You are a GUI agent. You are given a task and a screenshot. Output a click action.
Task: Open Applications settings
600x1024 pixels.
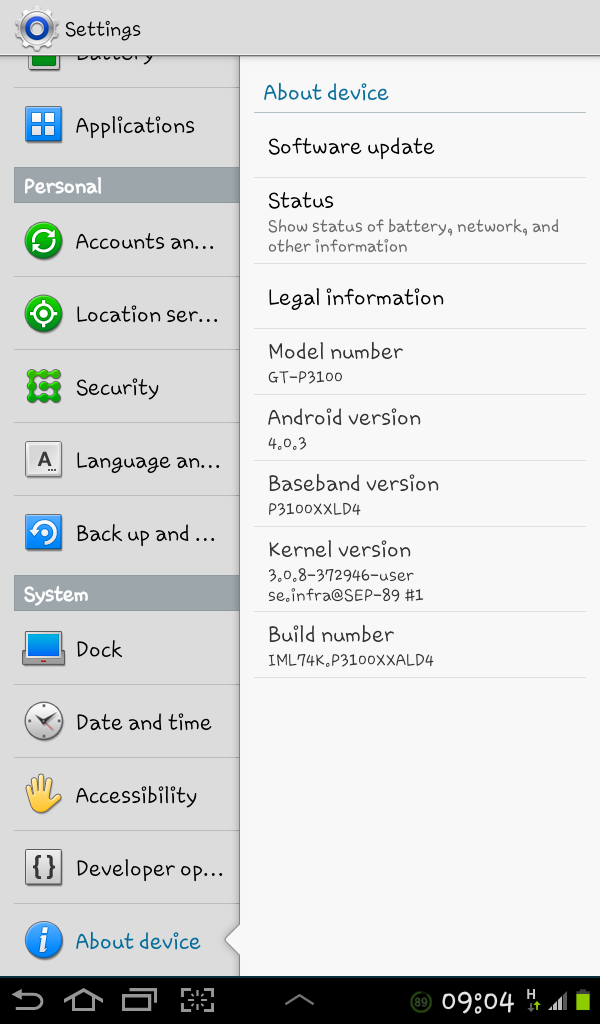(126, 126)
